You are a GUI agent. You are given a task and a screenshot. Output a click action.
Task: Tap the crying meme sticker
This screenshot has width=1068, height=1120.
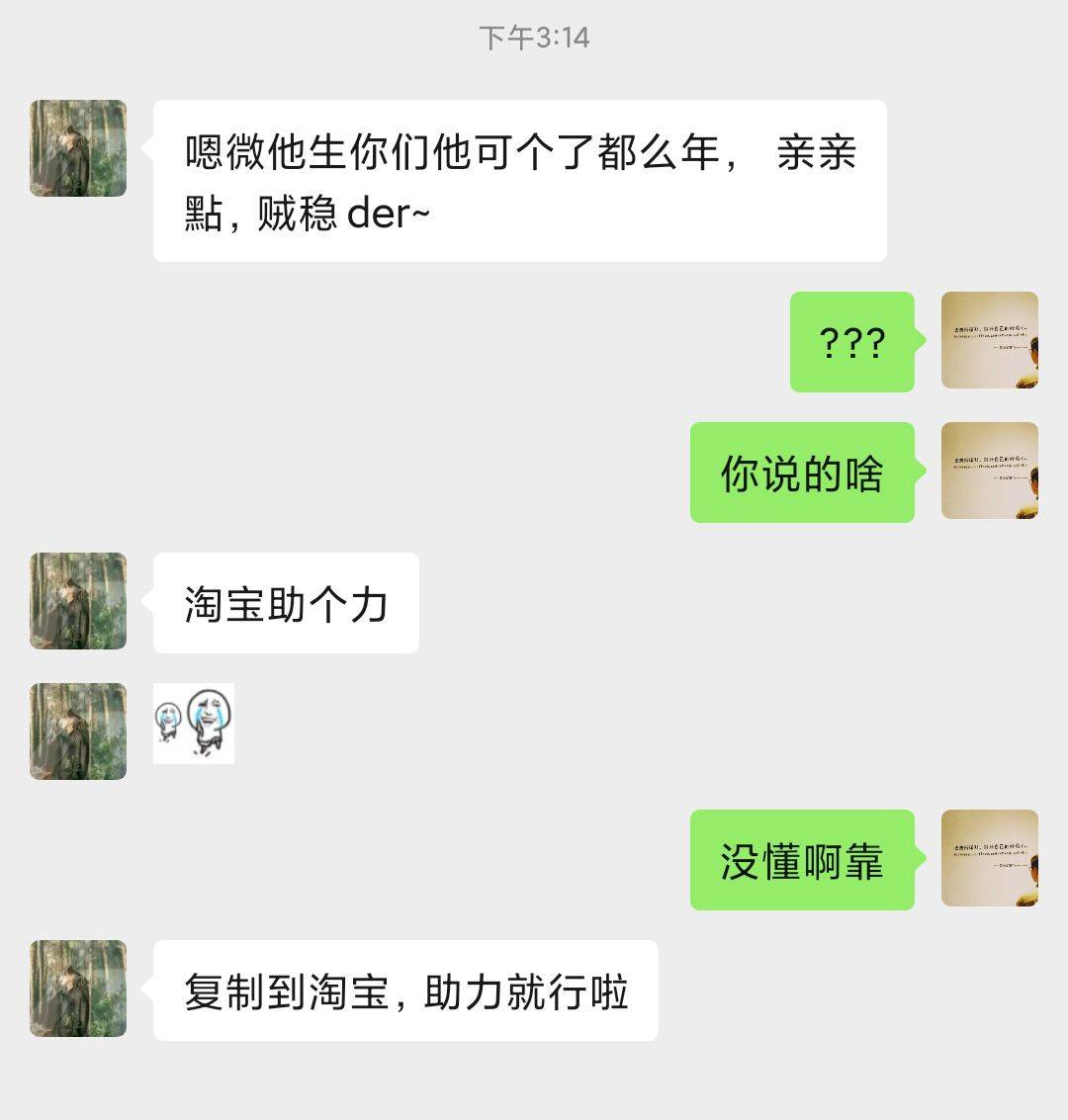coord(194,723)
